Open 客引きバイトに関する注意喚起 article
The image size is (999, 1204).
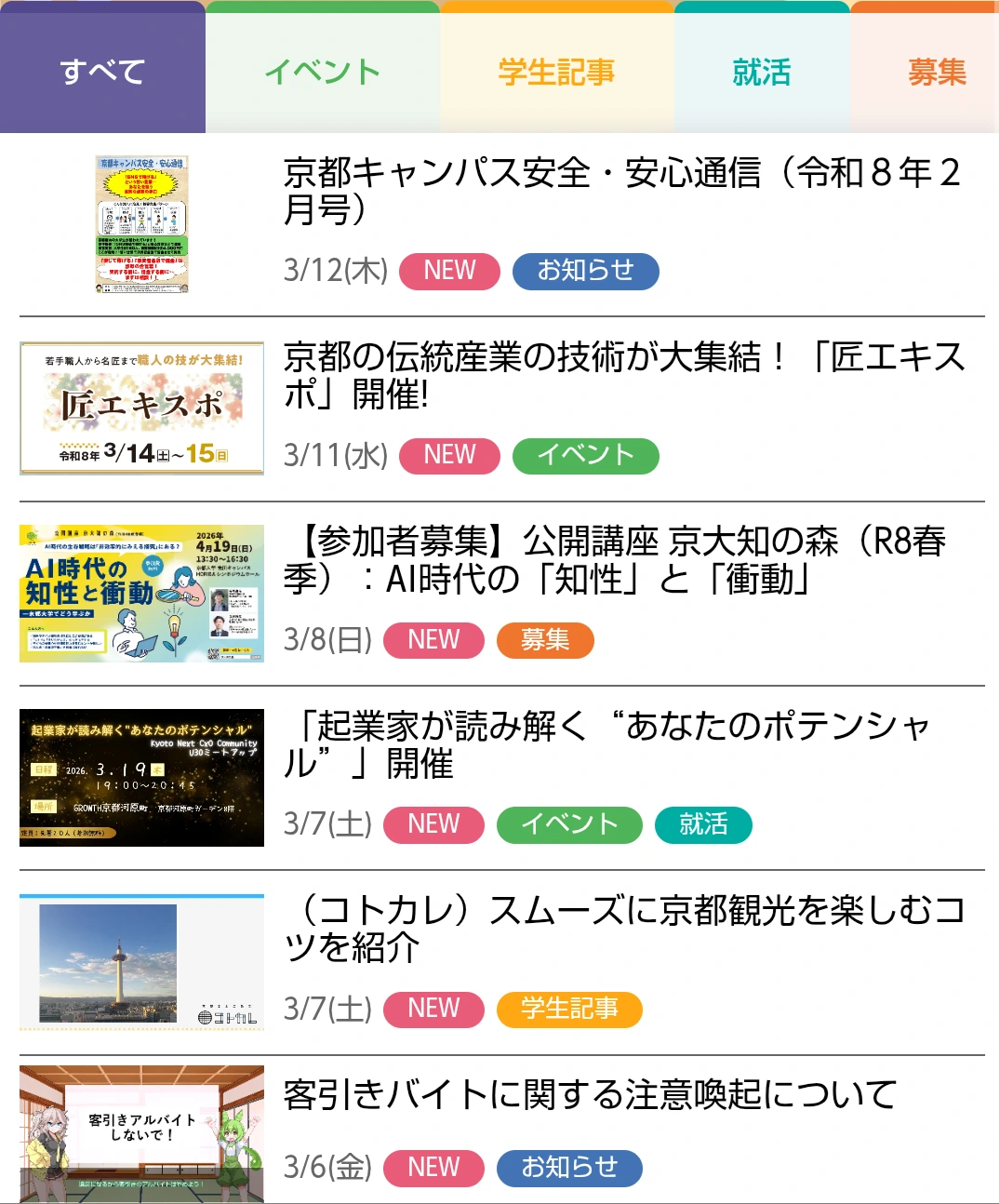click(x=590, y=1094)
